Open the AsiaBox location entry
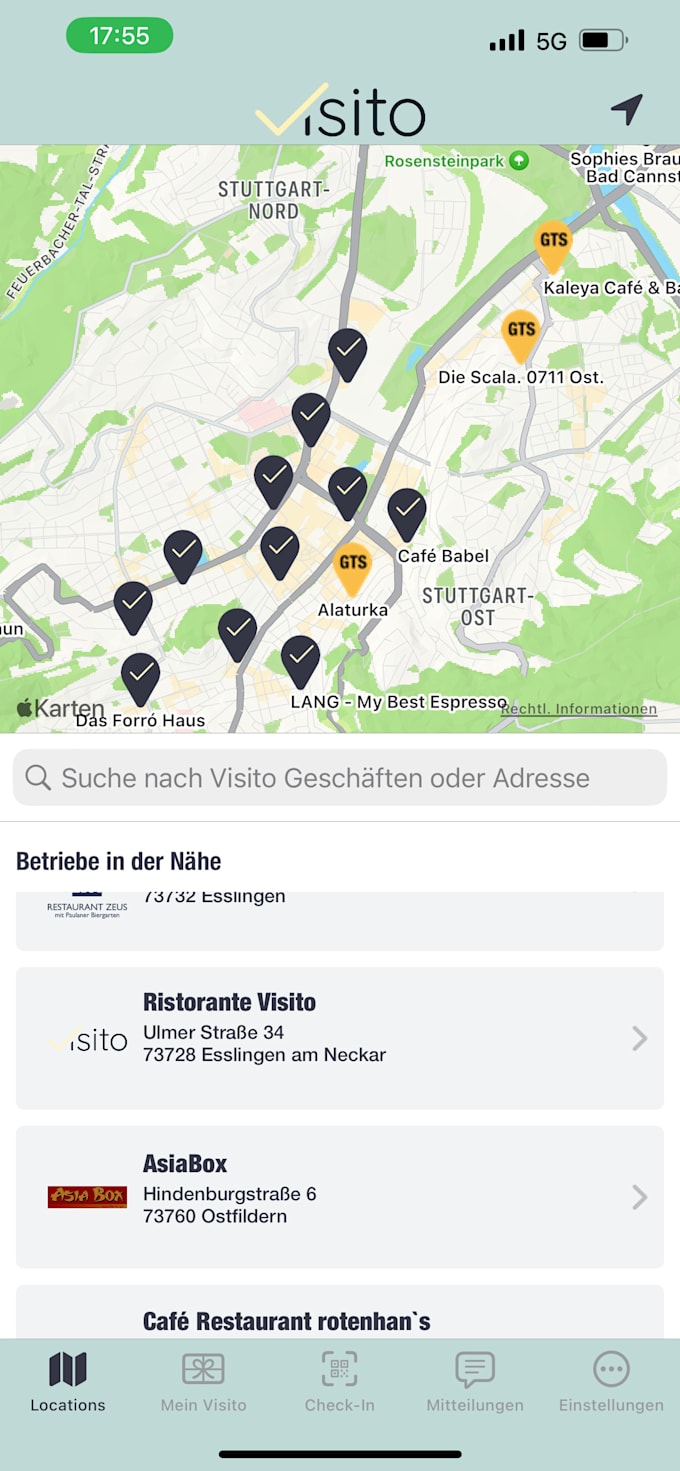 point(340,1196)
